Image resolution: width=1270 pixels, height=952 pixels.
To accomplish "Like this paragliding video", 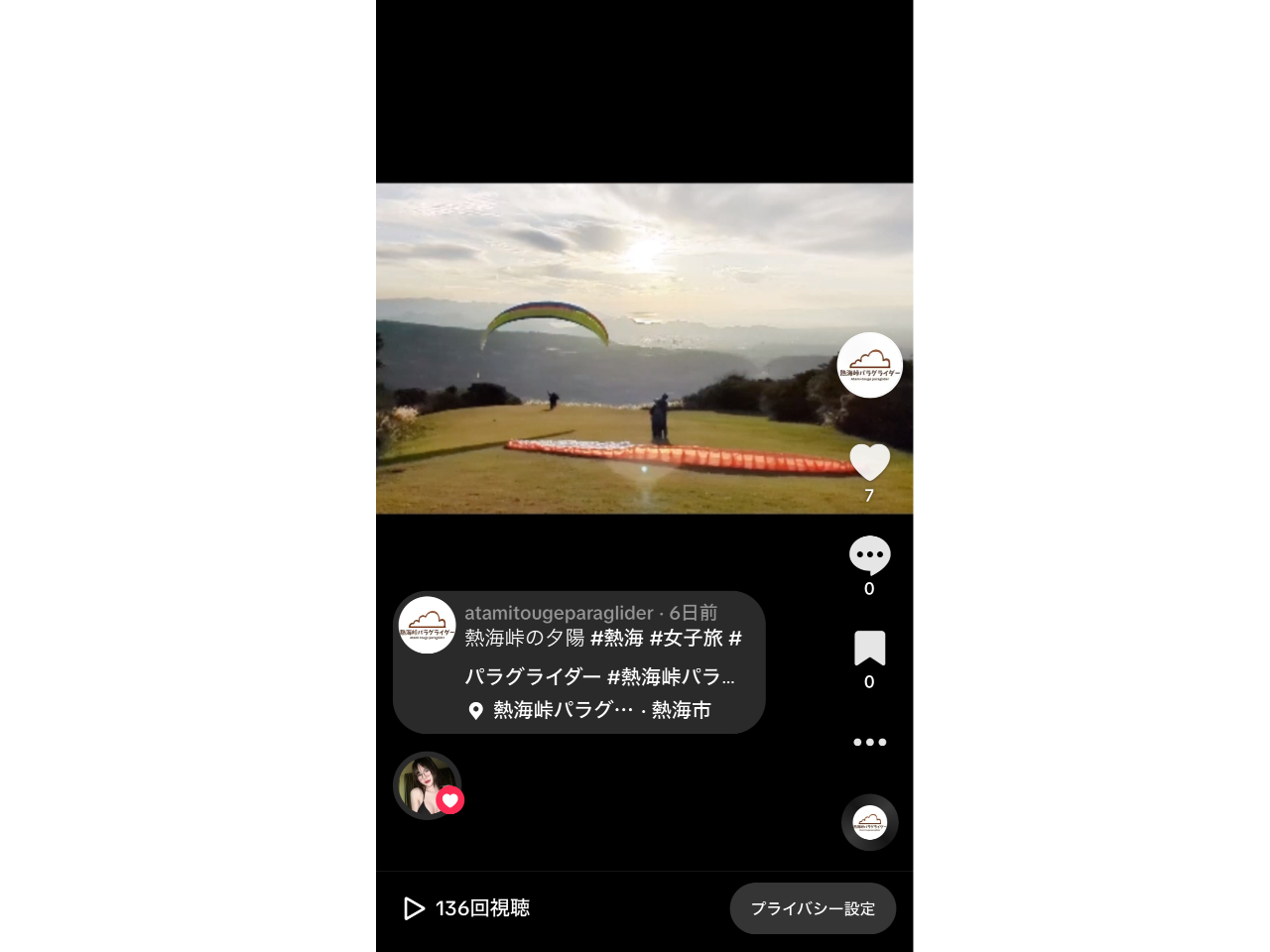I will pyautogui.click(x=869, y=463).
